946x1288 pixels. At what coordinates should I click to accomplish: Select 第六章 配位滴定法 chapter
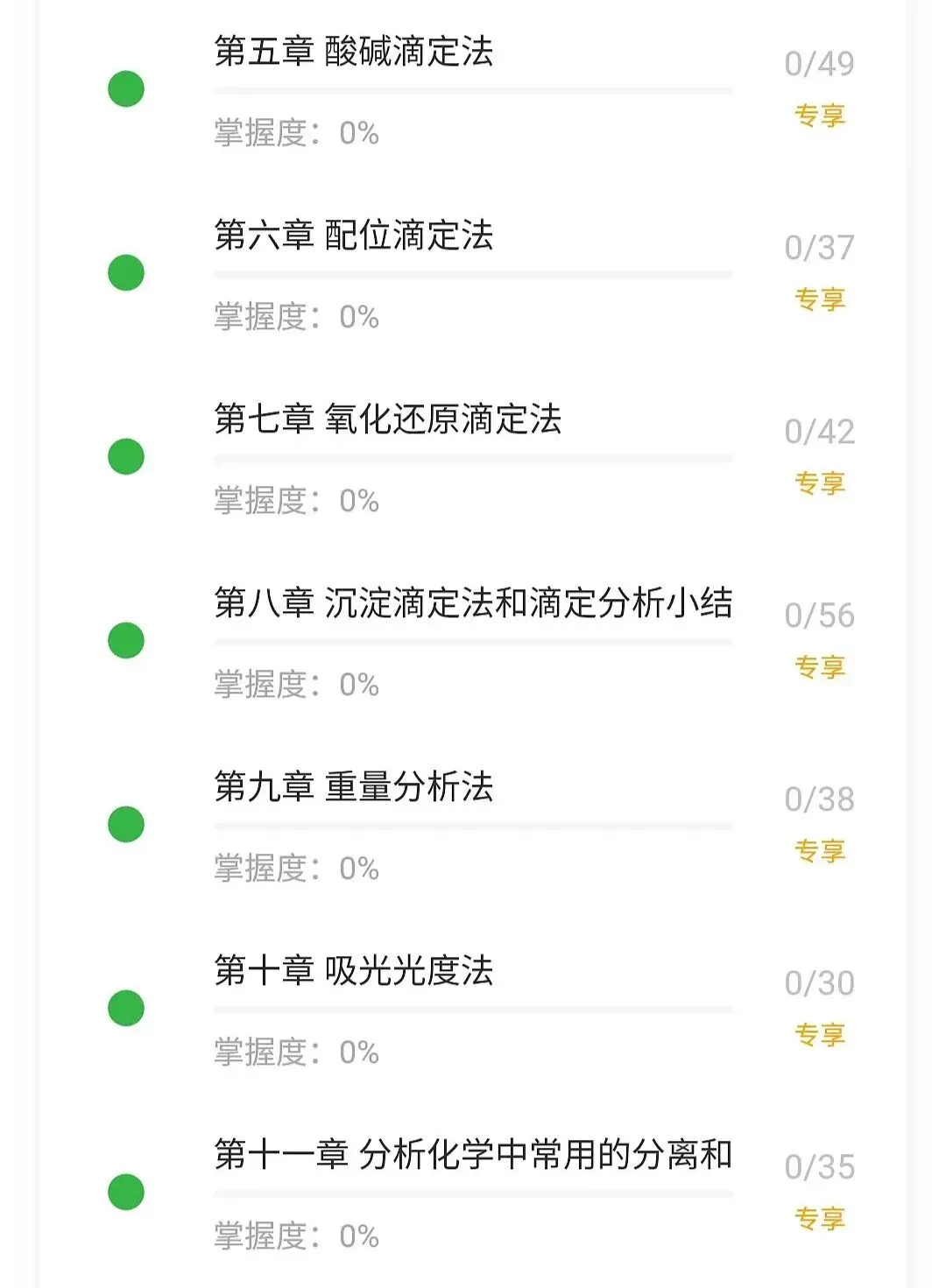354,236
